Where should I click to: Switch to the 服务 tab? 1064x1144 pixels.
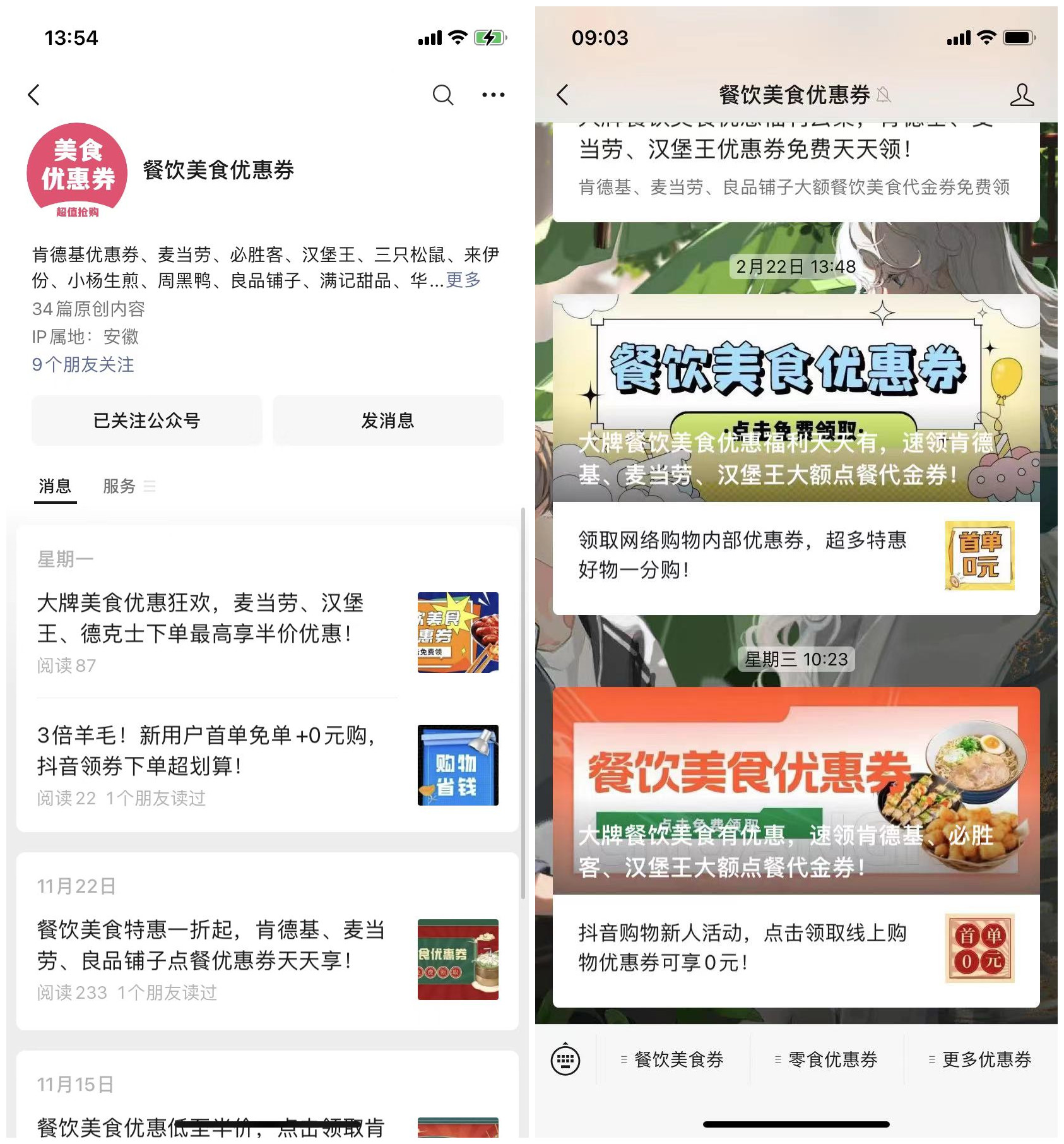click(120, 486)
